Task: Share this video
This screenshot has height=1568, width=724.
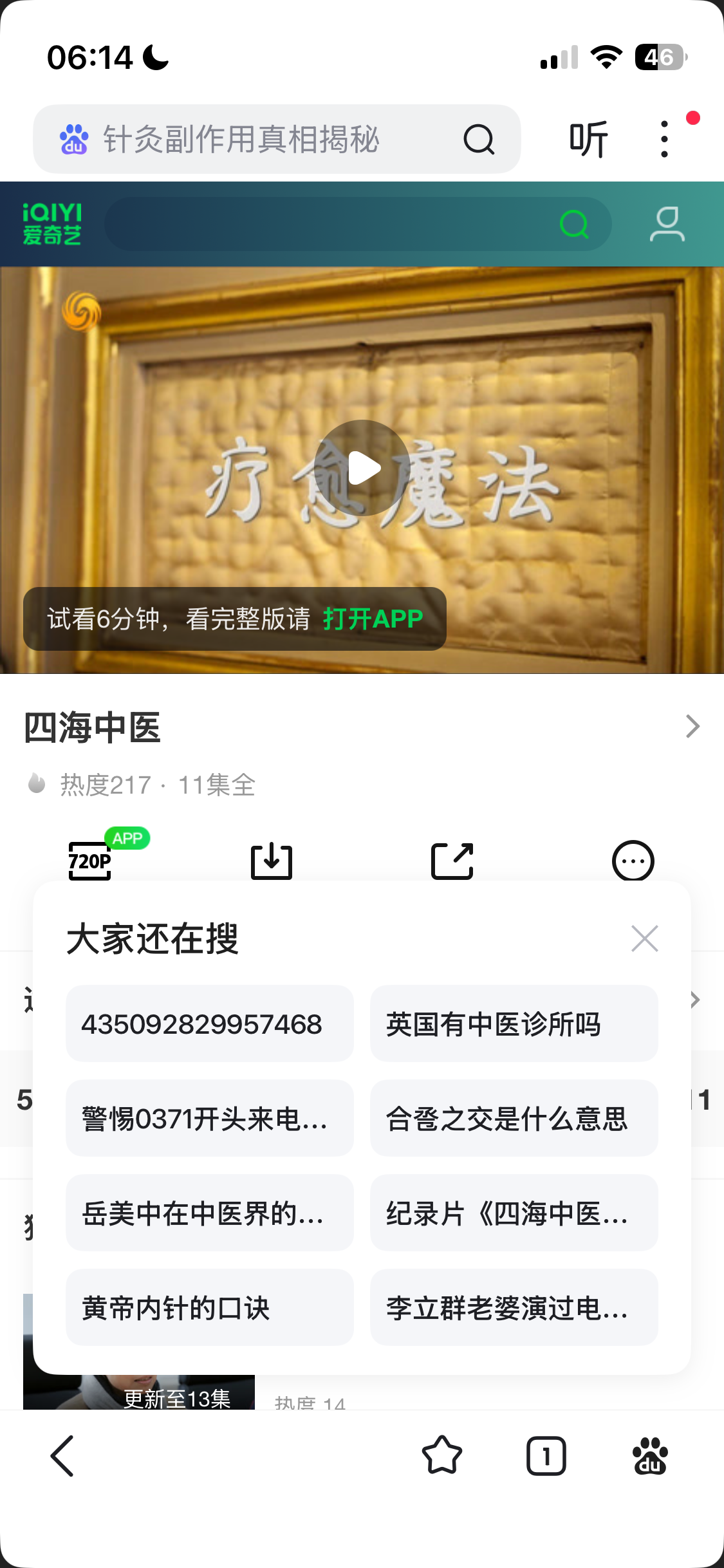Action: 452,861
